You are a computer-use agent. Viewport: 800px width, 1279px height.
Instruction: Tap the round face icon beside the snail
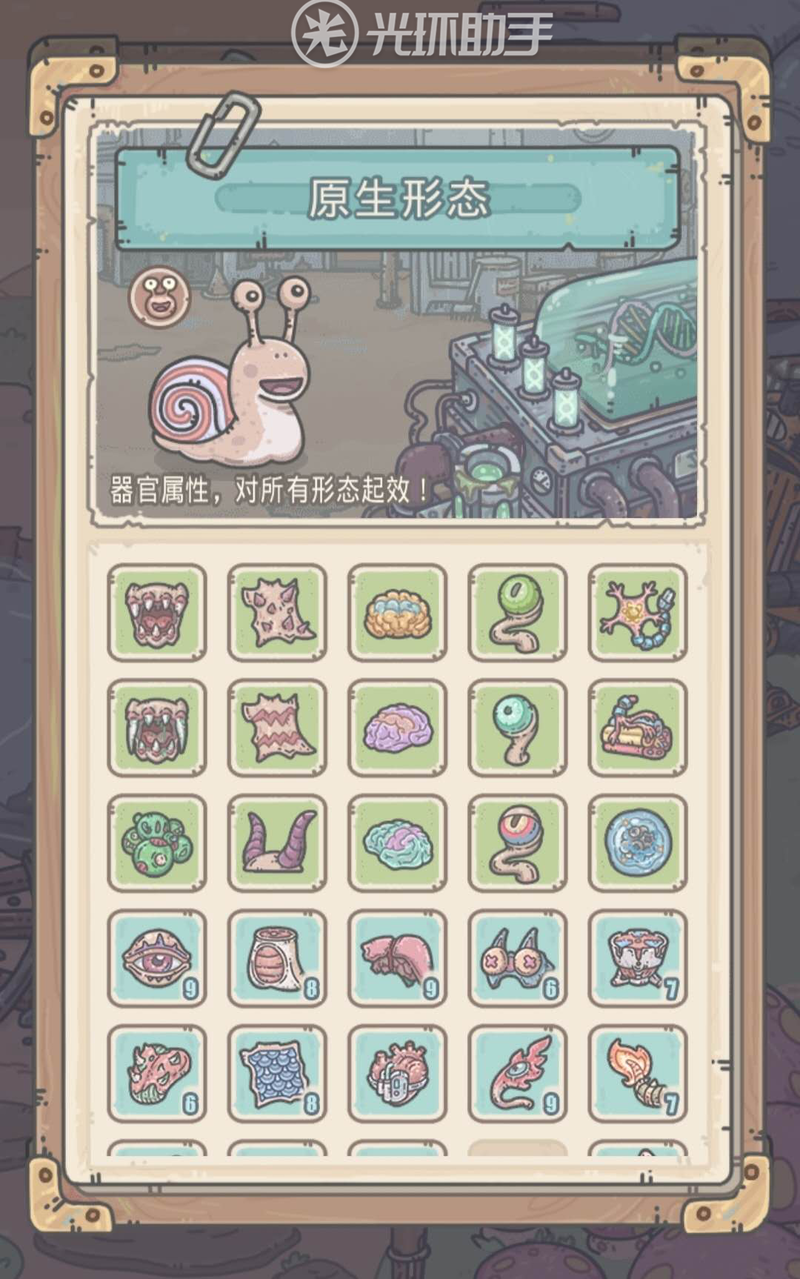point(155,295)
